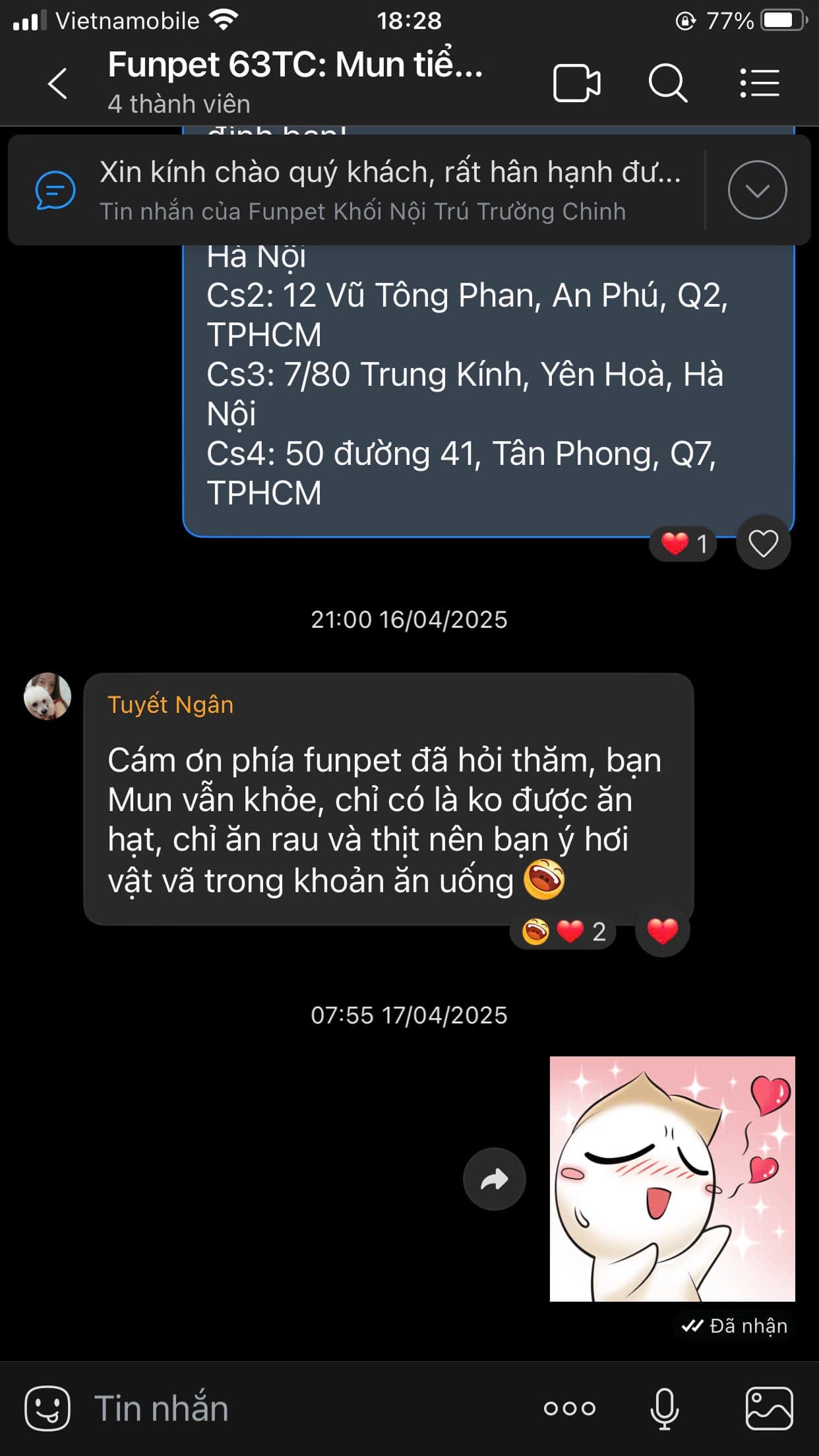Open the group options menu
819x1456 pixels.
pyautogui.click(x=759, y=84)
